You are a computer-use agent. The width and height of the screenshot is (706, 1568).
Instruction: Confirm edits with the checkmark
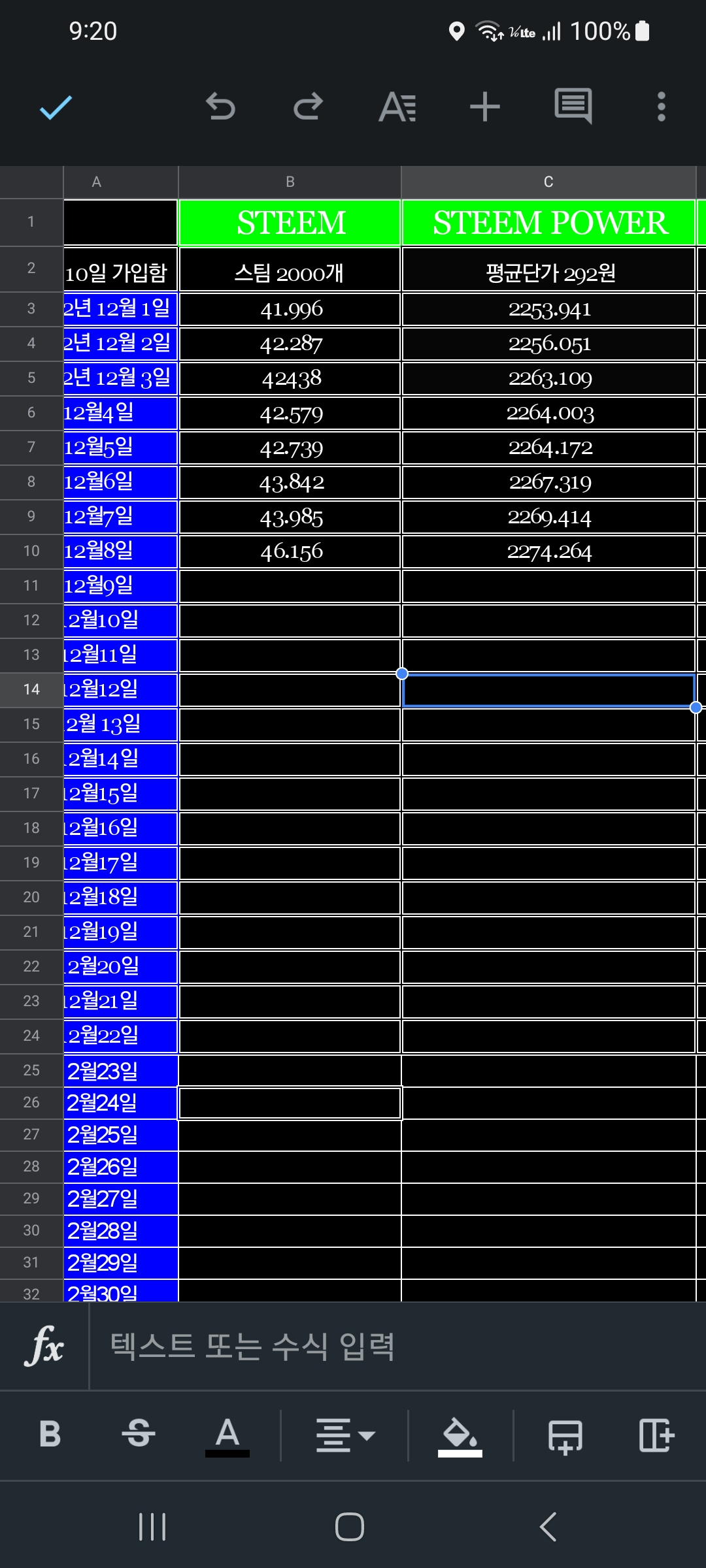click(56, 107)
